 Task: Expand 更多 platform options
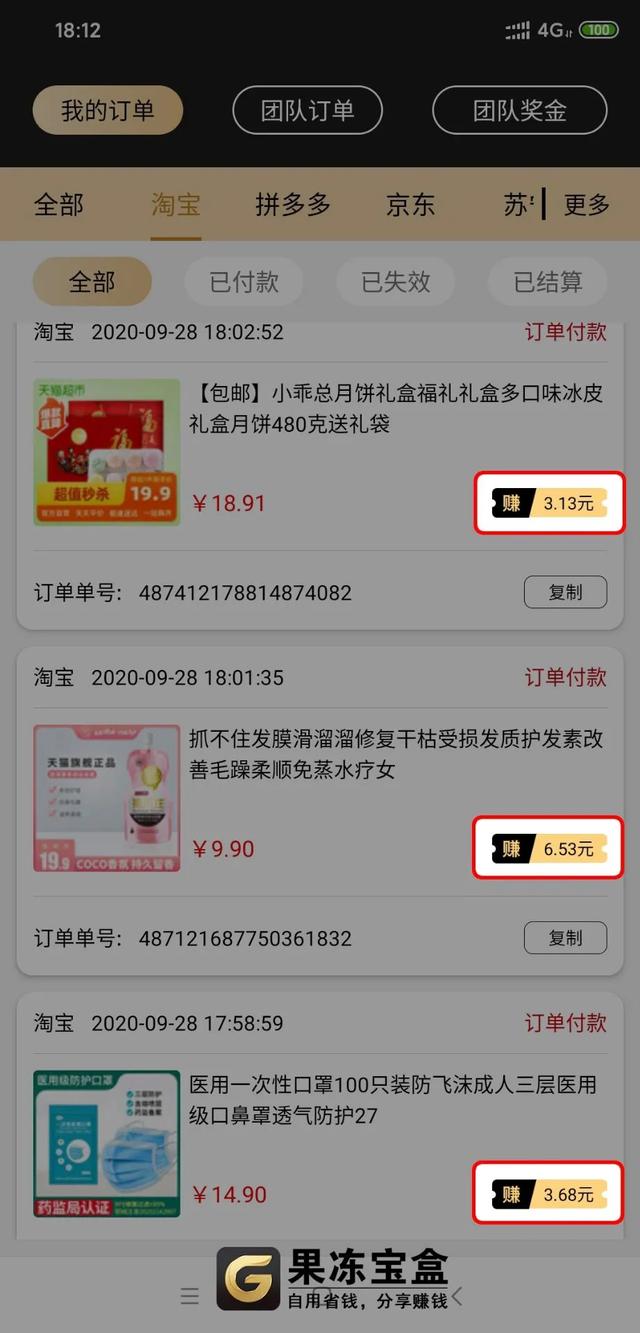pyautogui.click(x=586, y=205)
